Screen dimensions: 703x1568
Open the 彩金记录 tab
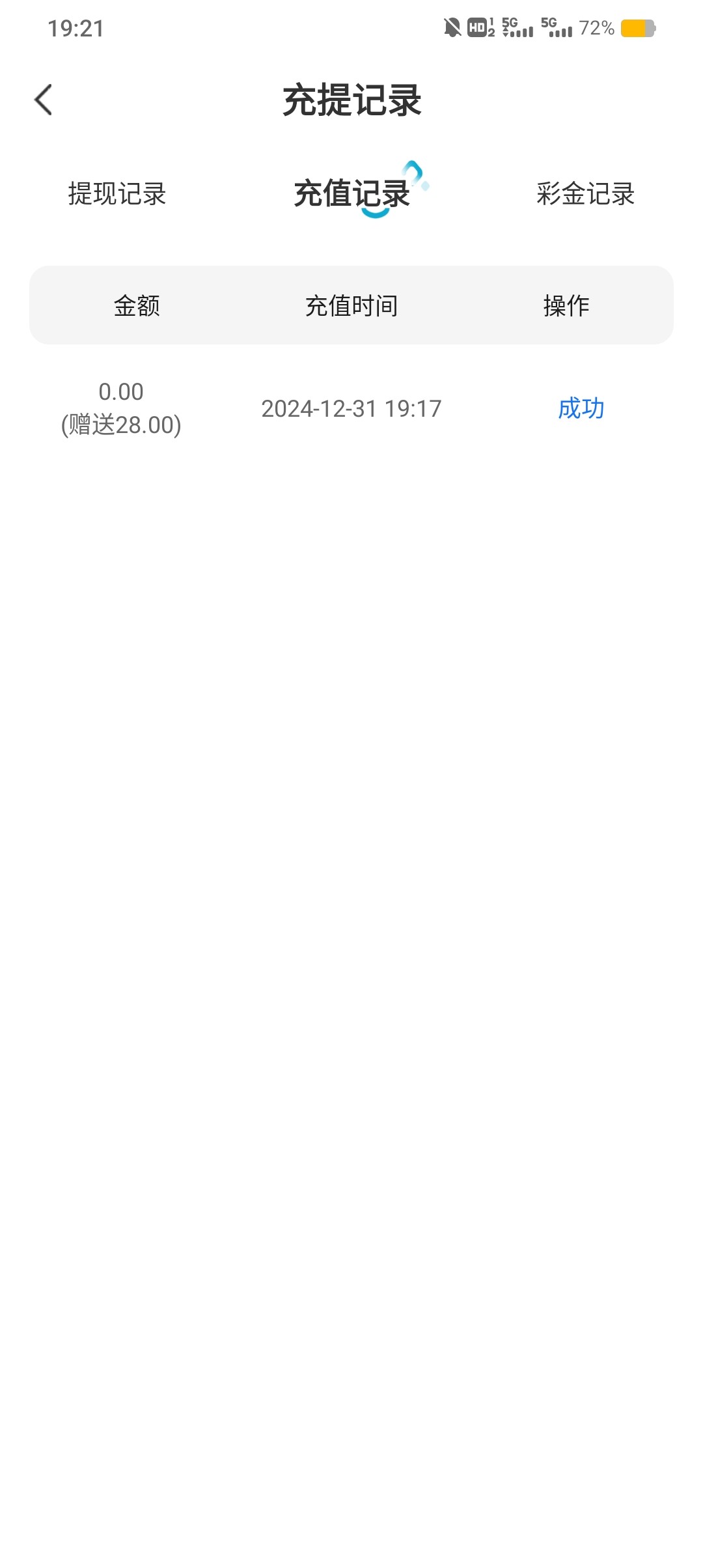click(x=585, y=194)
